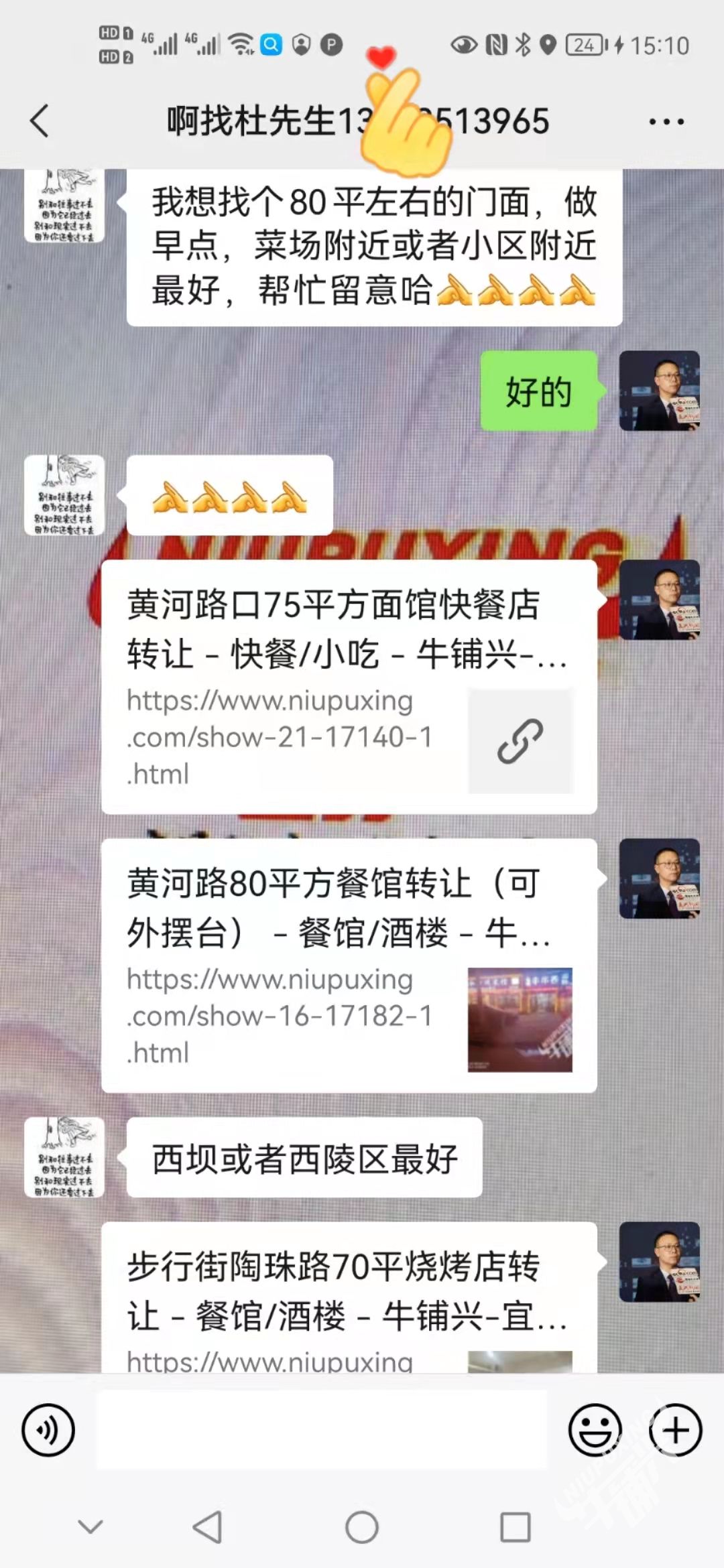Open the emoji sticker panel

click(x=595, y=1429)
